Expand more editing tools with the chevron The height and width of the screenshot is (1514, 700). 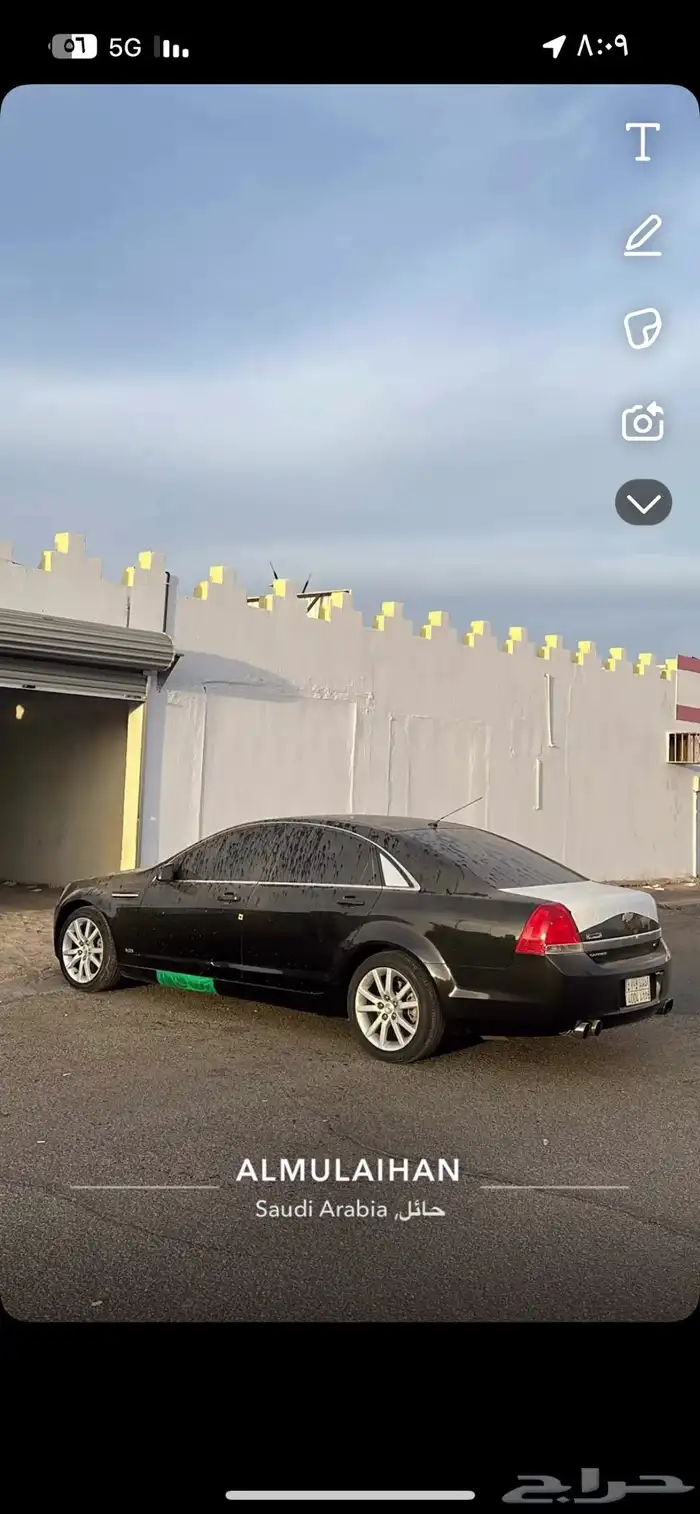click(643, 502)
